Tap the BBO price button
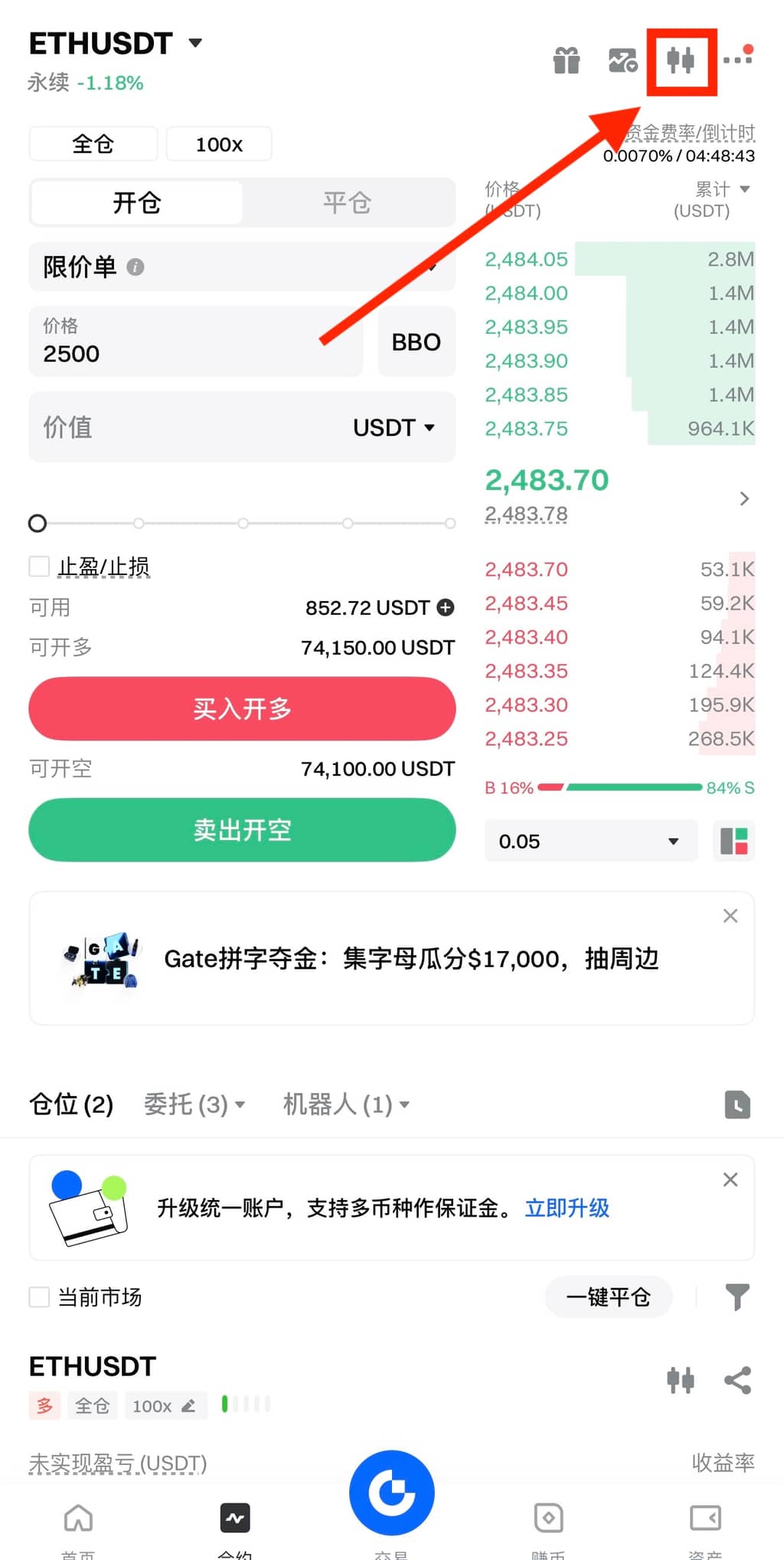784x1560 pixels. tap(416, 342)
